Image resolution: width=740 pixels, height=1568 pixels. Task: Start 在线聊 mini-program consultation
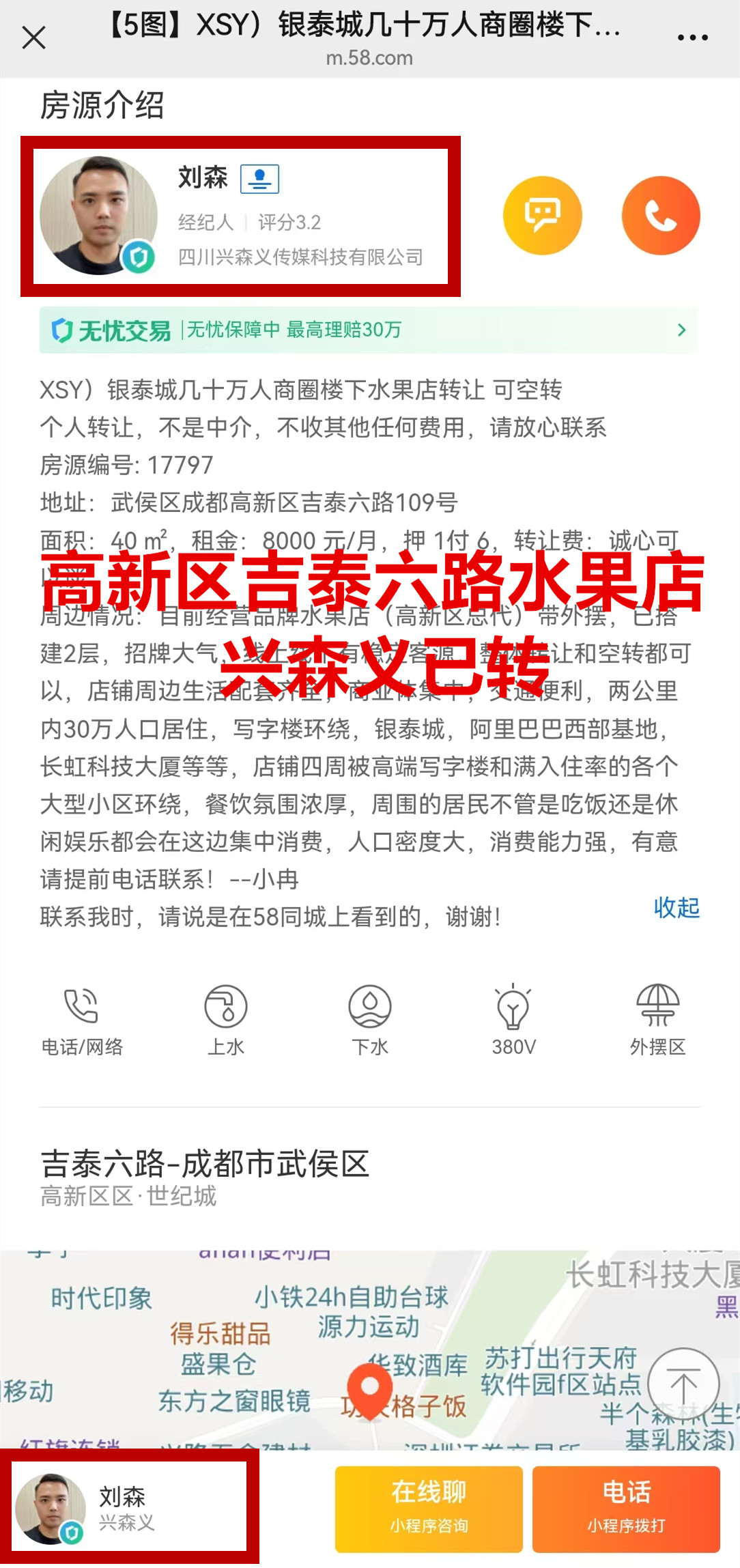point(429,1509)
